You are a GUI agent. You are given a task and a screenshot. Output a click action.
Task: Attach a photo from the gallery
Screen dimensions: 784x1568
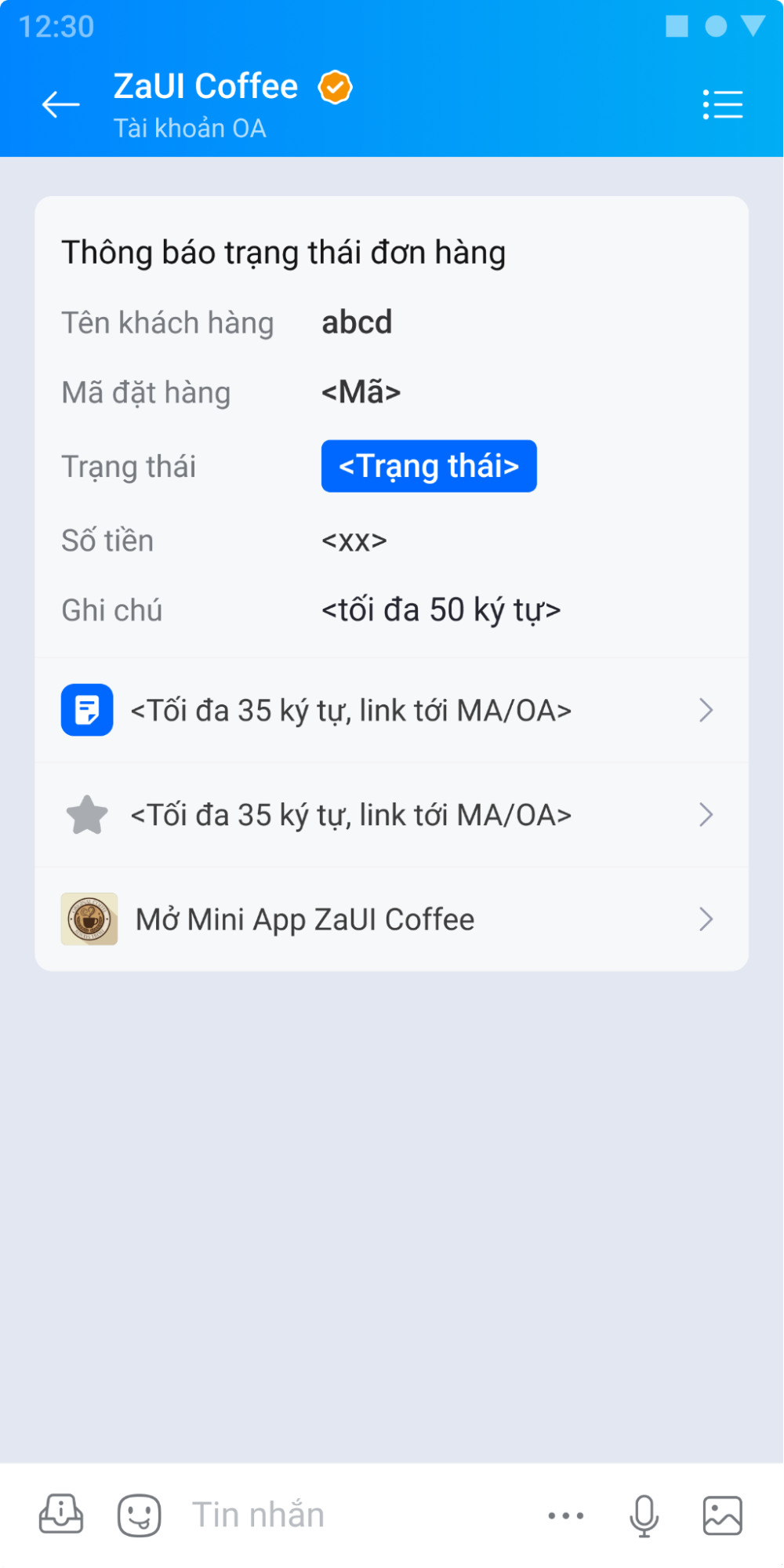(x=722, y=1515)
